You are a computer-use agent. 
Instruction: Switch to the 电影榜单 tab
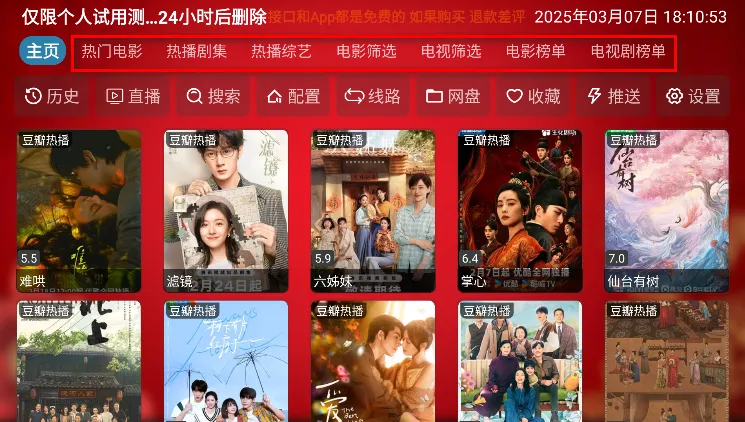(x=536, y=52)
